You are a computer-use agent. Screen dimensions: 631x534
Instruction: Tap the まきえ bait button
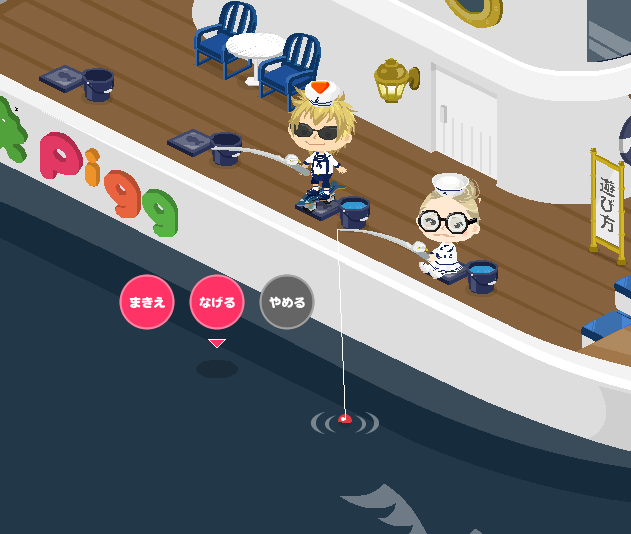[x=147, y=302]
